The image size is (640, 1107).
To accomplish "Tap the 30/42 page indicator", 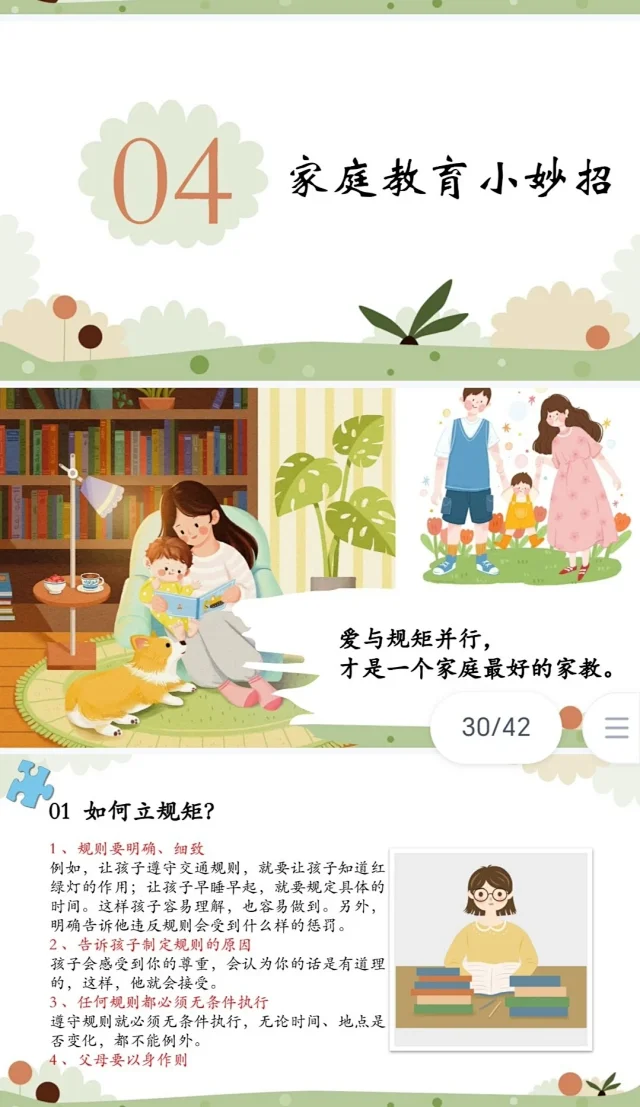I will [x=496, y=727].
